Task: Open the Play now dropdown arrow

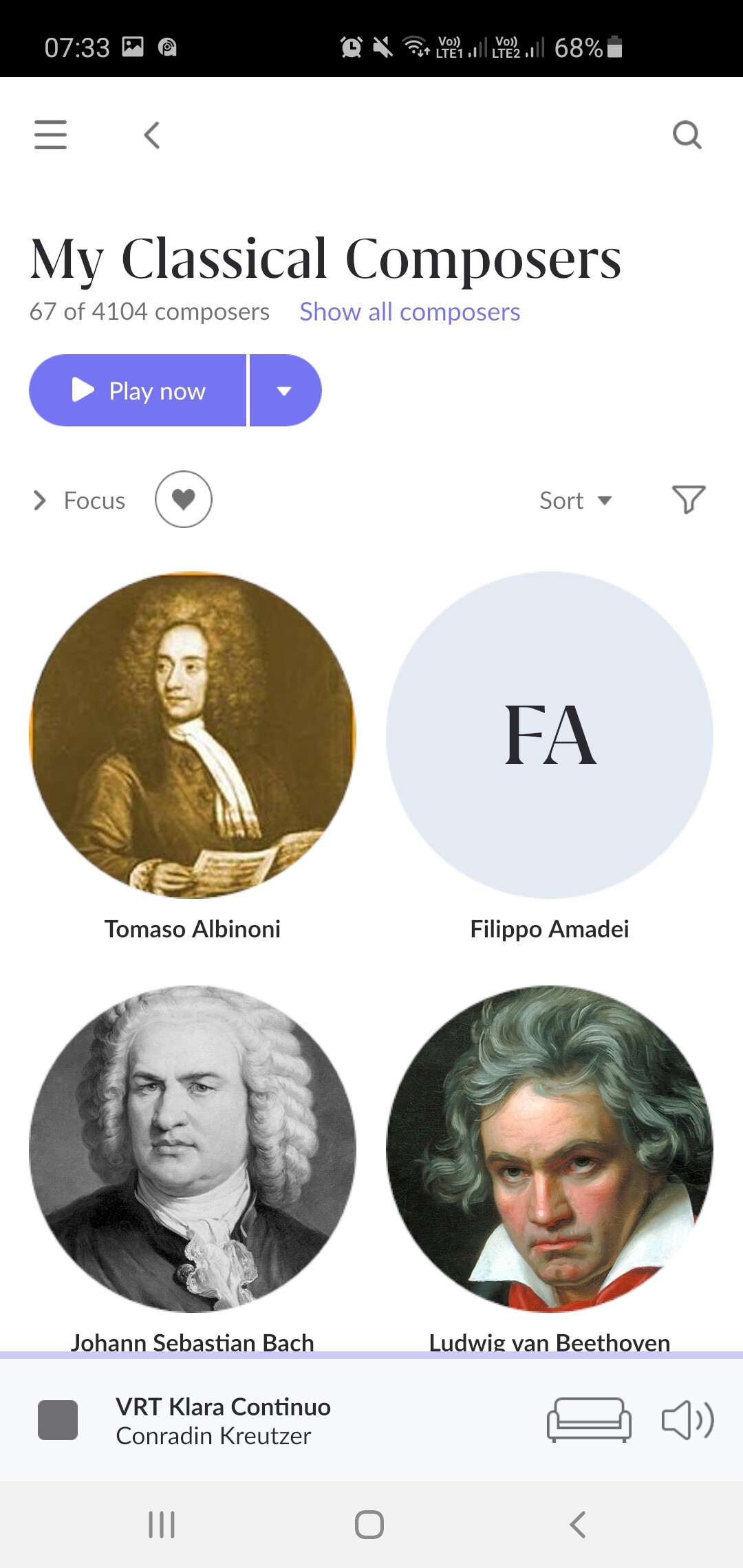Action: [285, 391]
